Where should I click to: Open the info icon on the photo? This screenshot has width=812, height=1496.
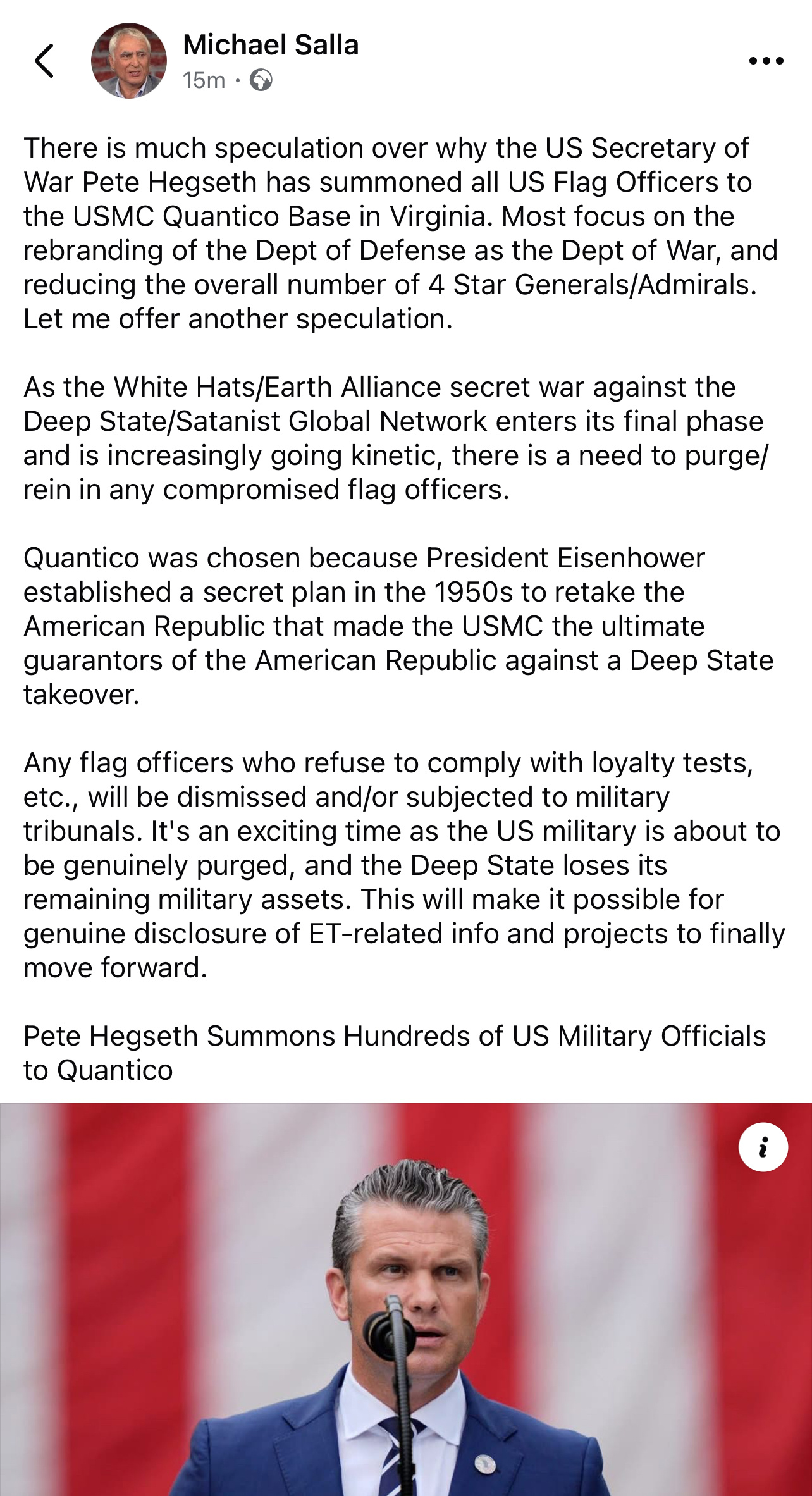[x=763, y=1147]
